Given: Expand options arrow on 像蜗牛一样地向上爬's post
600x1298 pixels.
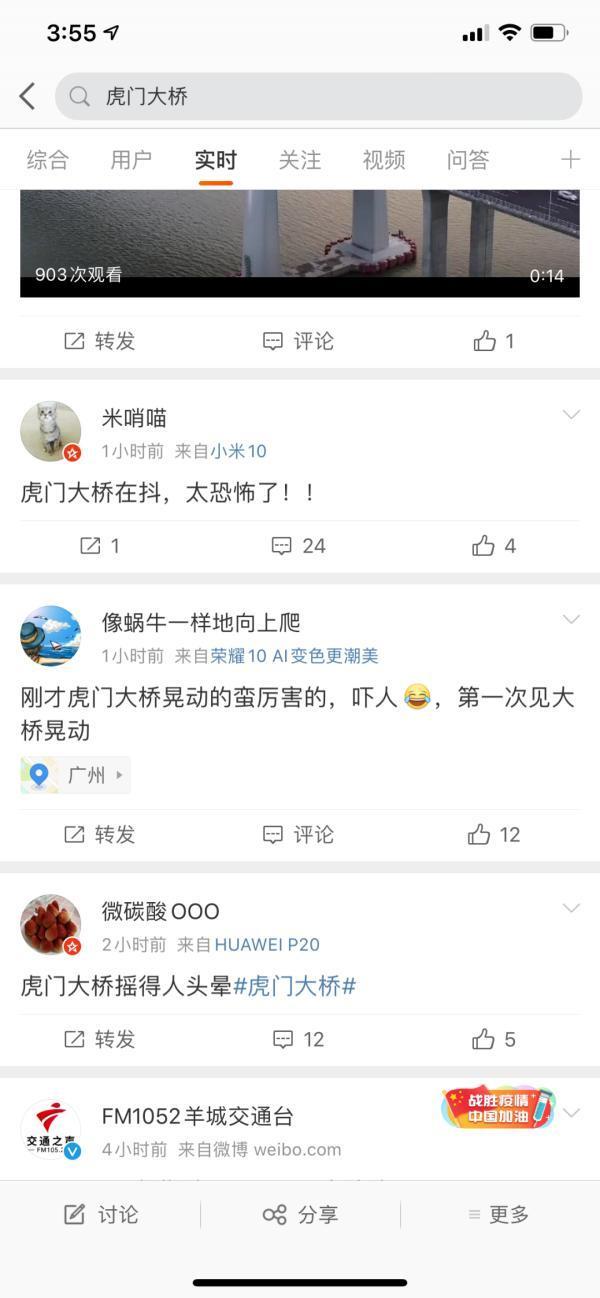Looking at the screenshot, I should [571, 620].
